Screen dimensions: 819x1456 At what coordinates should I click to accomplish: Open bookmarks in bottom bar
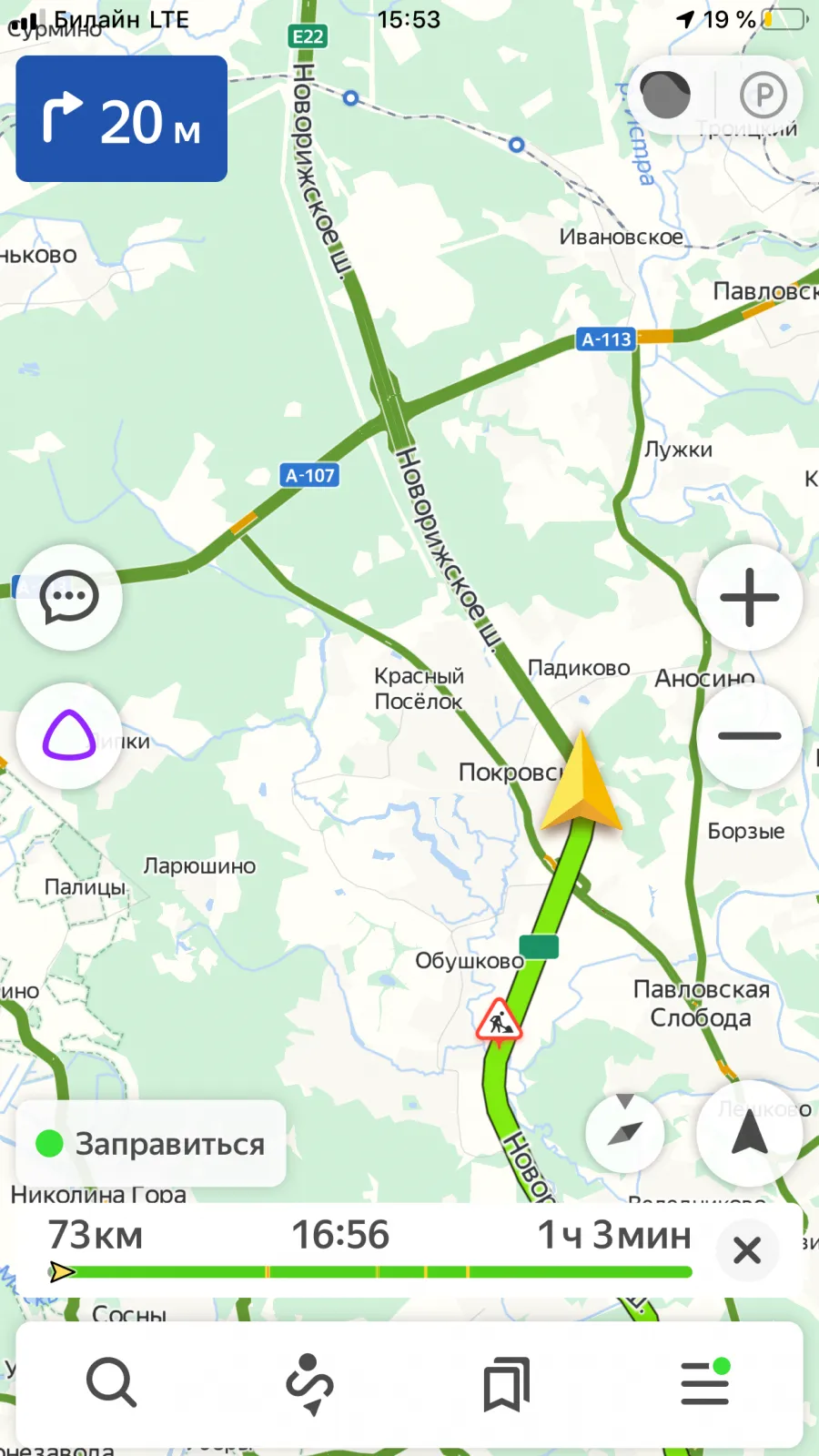507,1384
